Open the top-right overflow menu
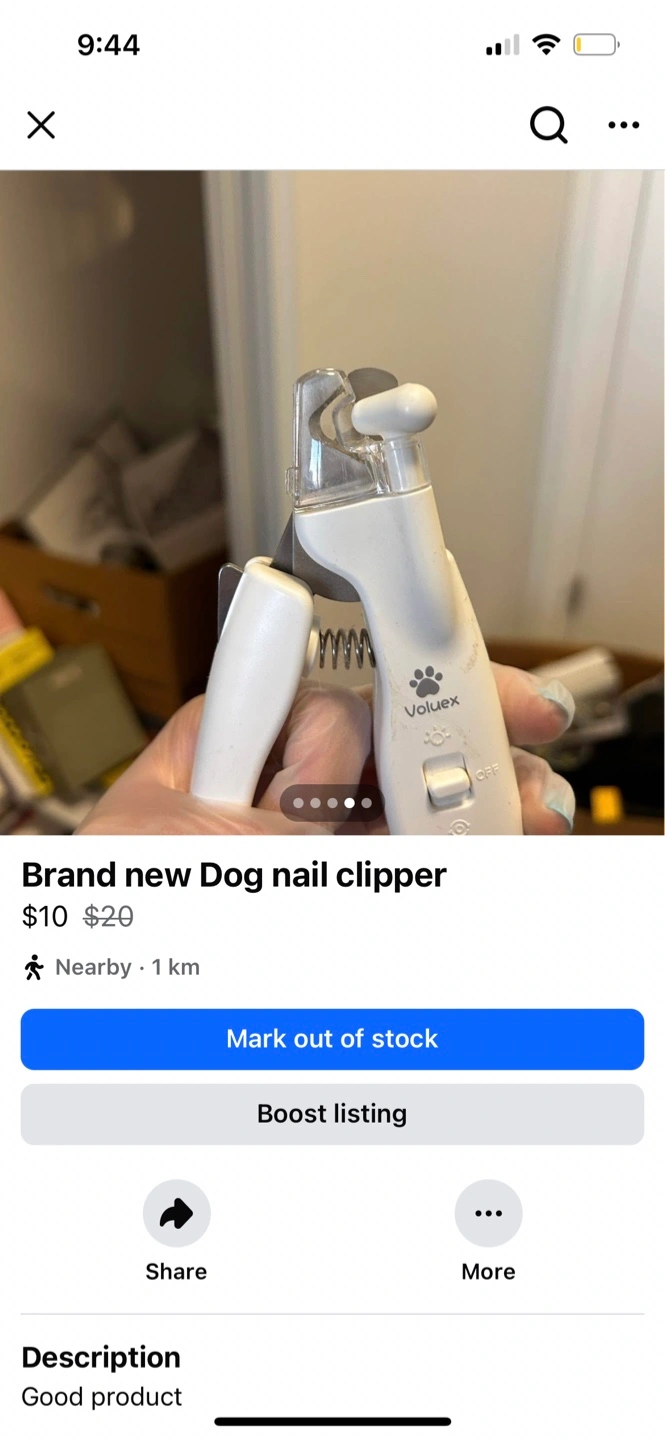The image size is (665, 1440). tap(623, 125)
